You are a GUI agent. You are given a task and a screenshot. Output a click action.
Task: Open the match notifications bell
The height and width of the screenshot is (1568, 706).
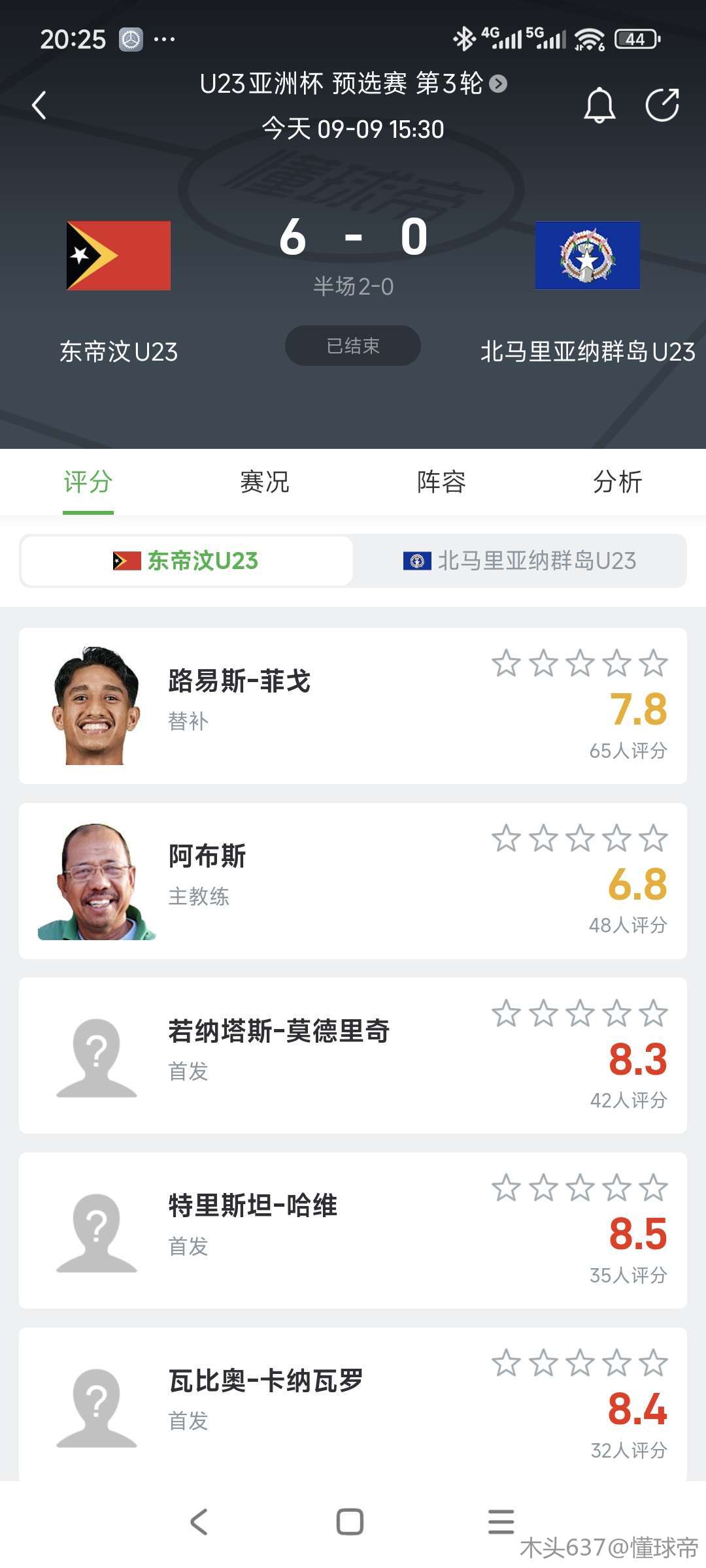point(599,105)
